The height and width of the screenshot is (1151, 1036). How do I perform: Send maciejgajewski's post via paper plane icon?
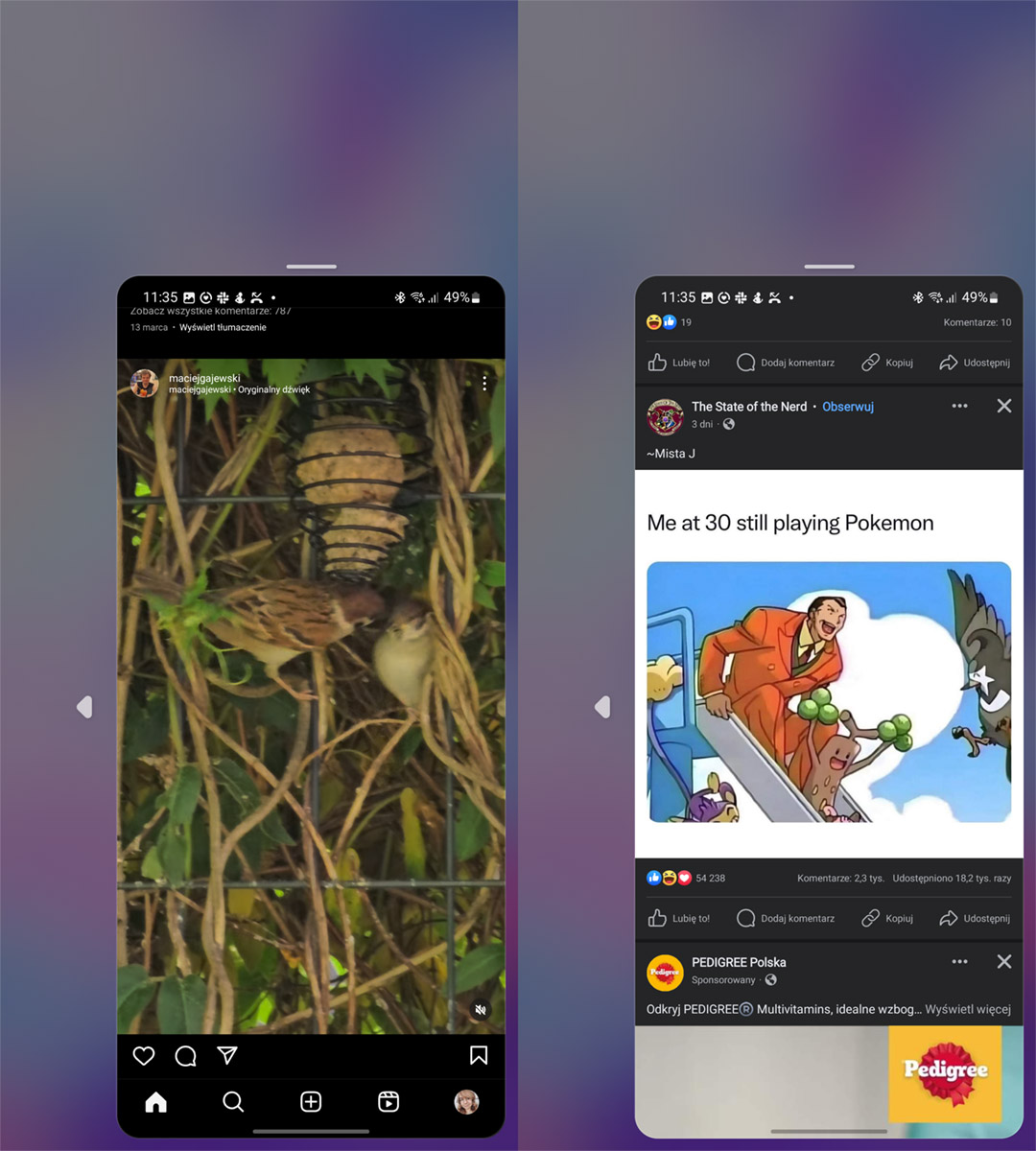(x=227, y=1055)
